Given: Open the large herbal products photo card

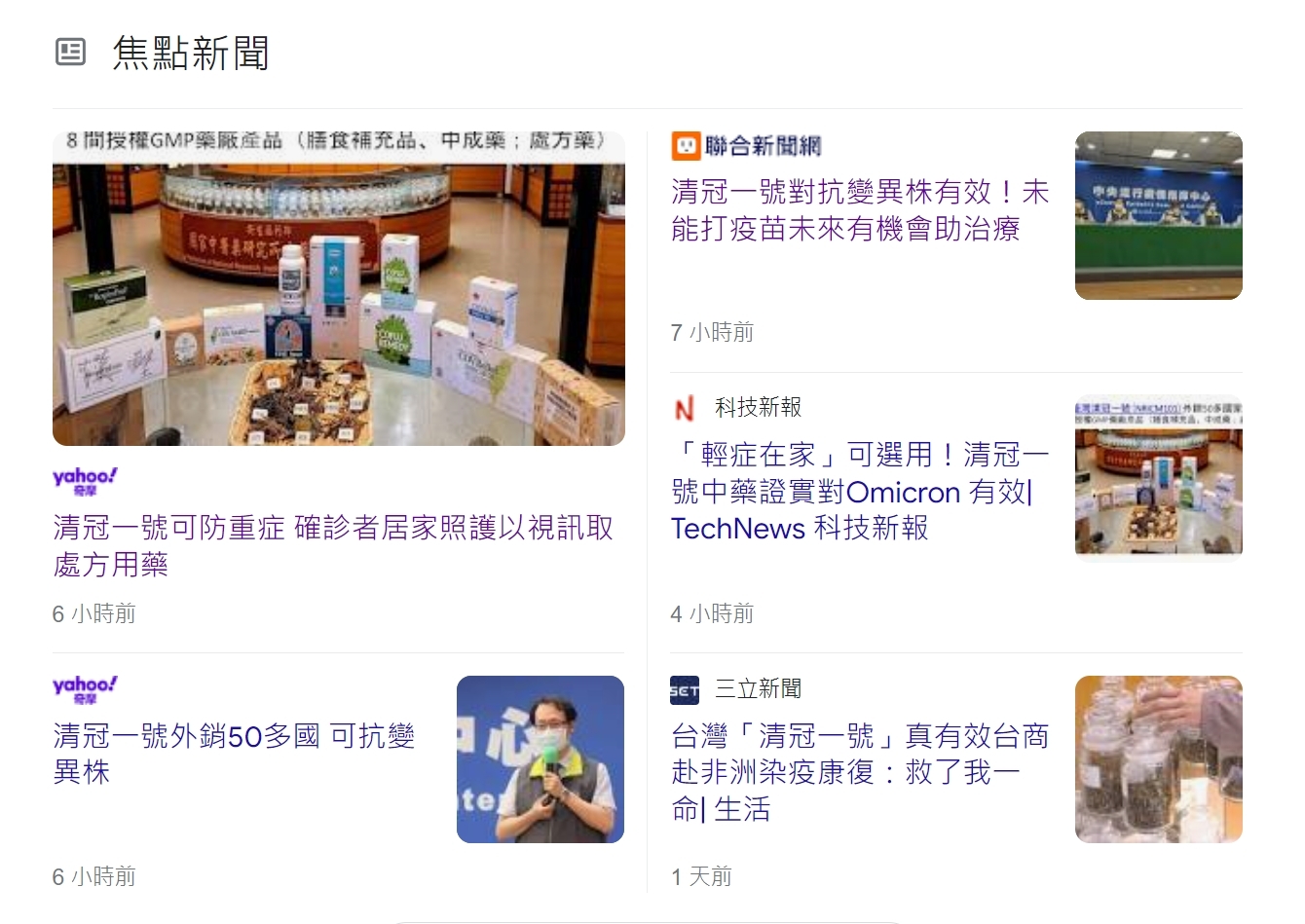Looking at the screenshot, I should point(338,289).
